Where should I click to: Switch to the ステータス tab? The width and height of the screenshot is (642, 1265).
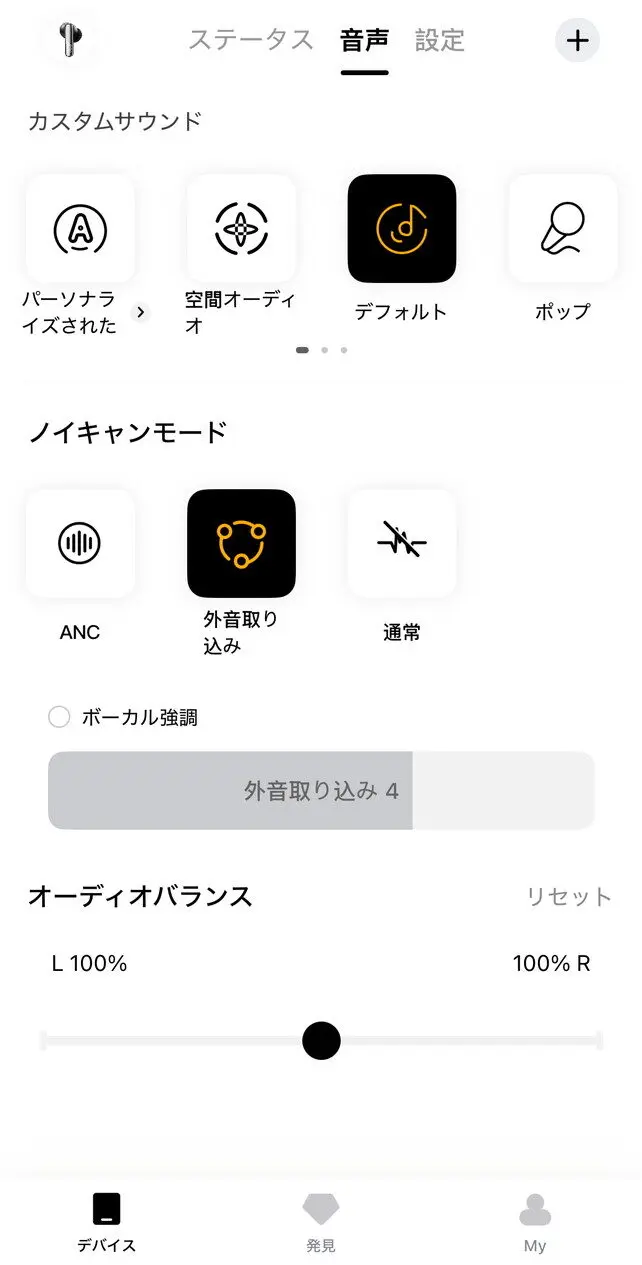click(x=251, y=40)
